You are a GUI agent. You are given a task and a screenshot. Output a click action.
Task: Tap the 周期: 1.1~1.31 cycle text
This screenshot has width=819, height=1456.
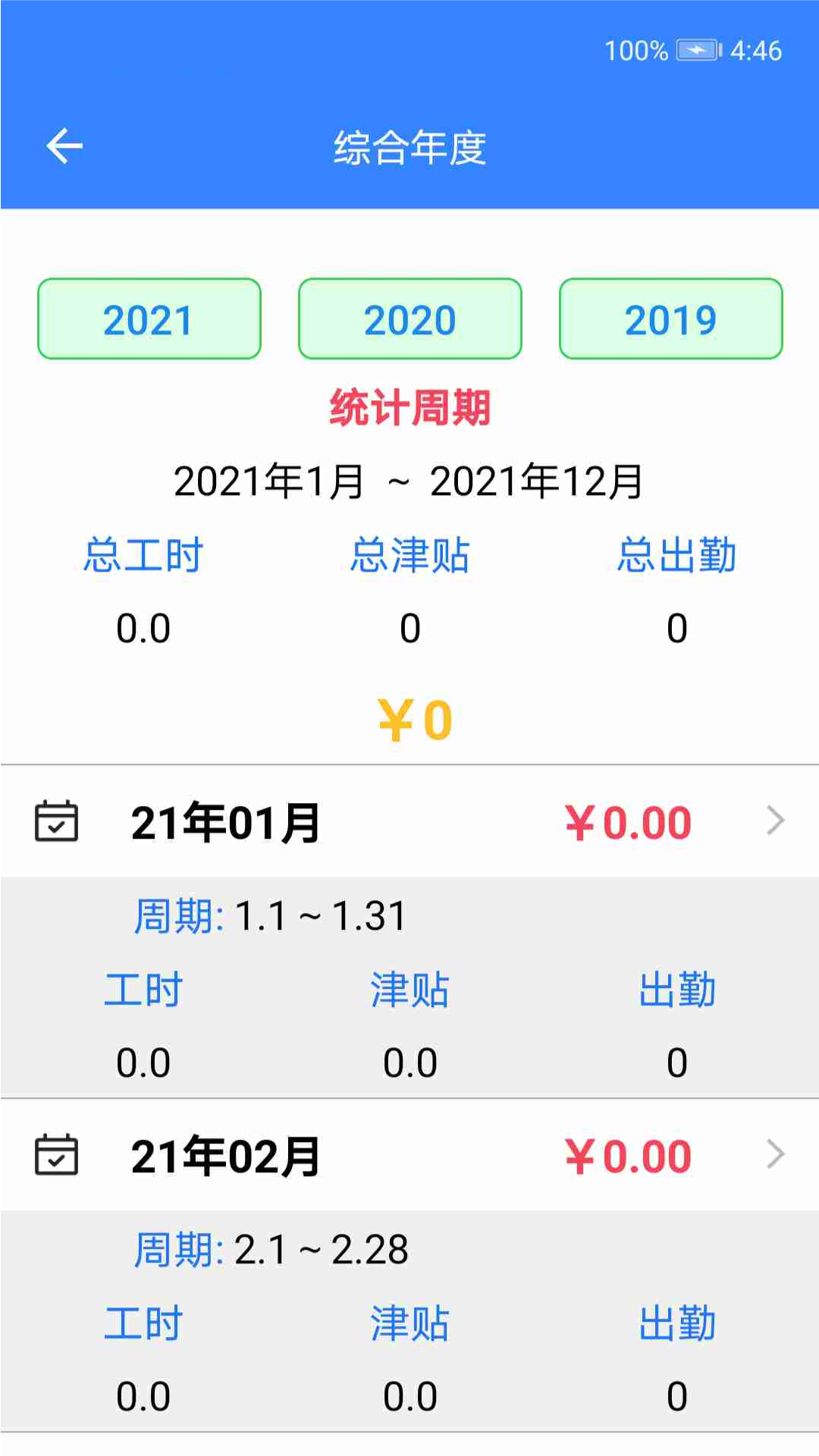point(269,915)
